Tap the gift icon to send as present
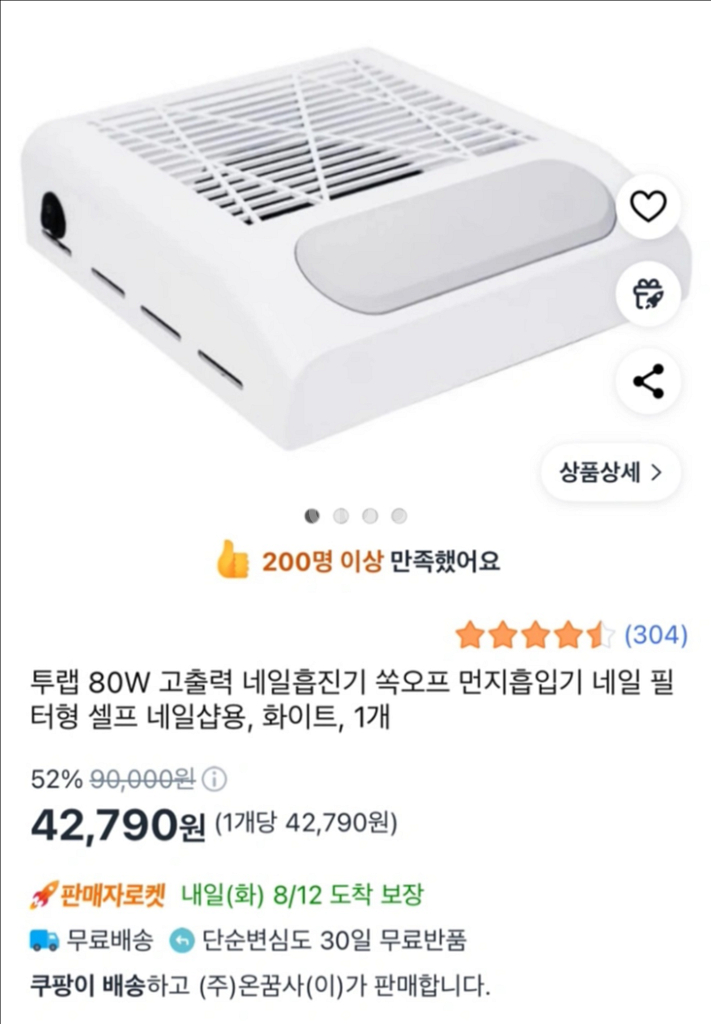 [648, 293]
